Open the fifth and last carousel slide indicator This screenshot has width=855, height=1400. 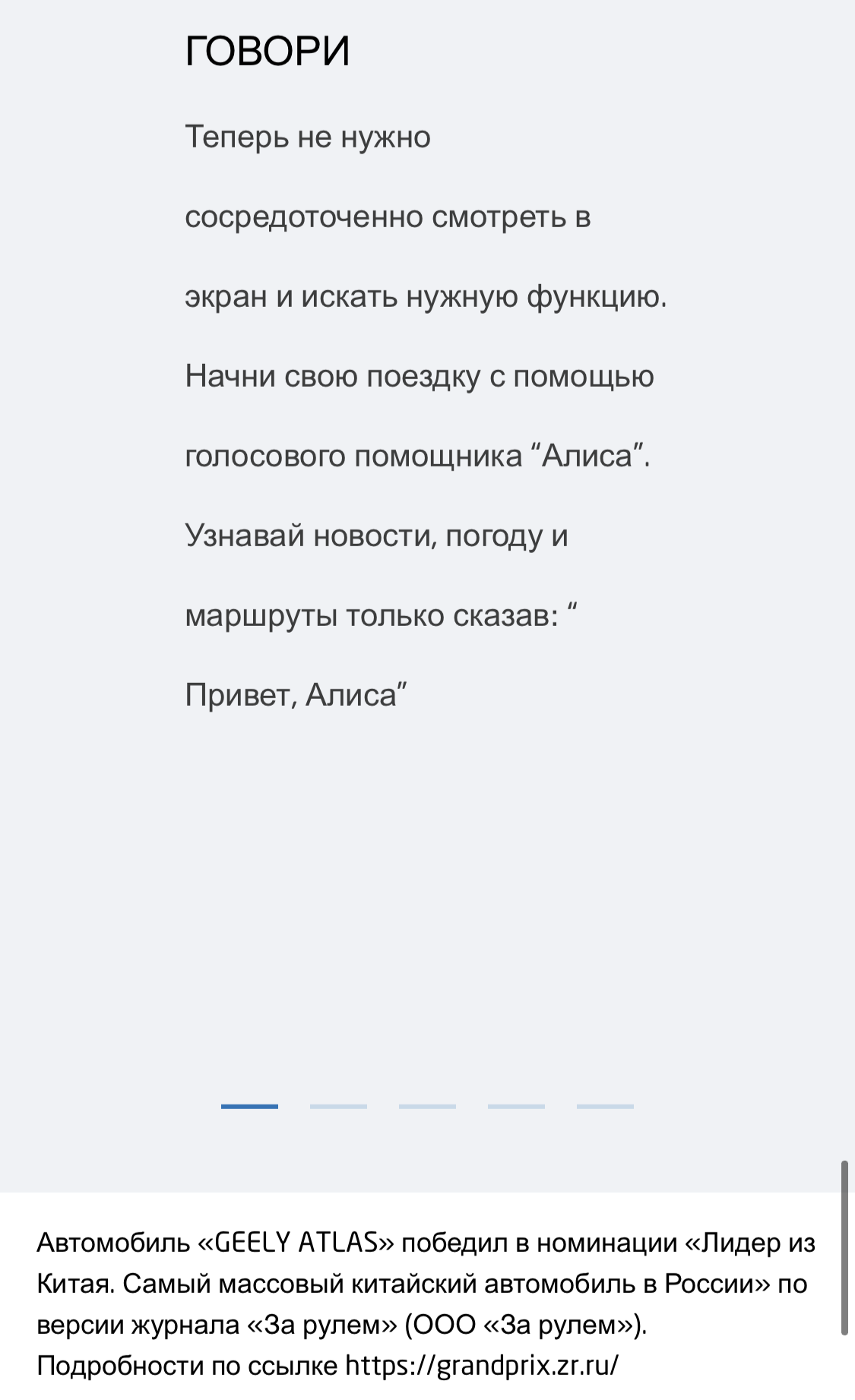point(605,1106)
